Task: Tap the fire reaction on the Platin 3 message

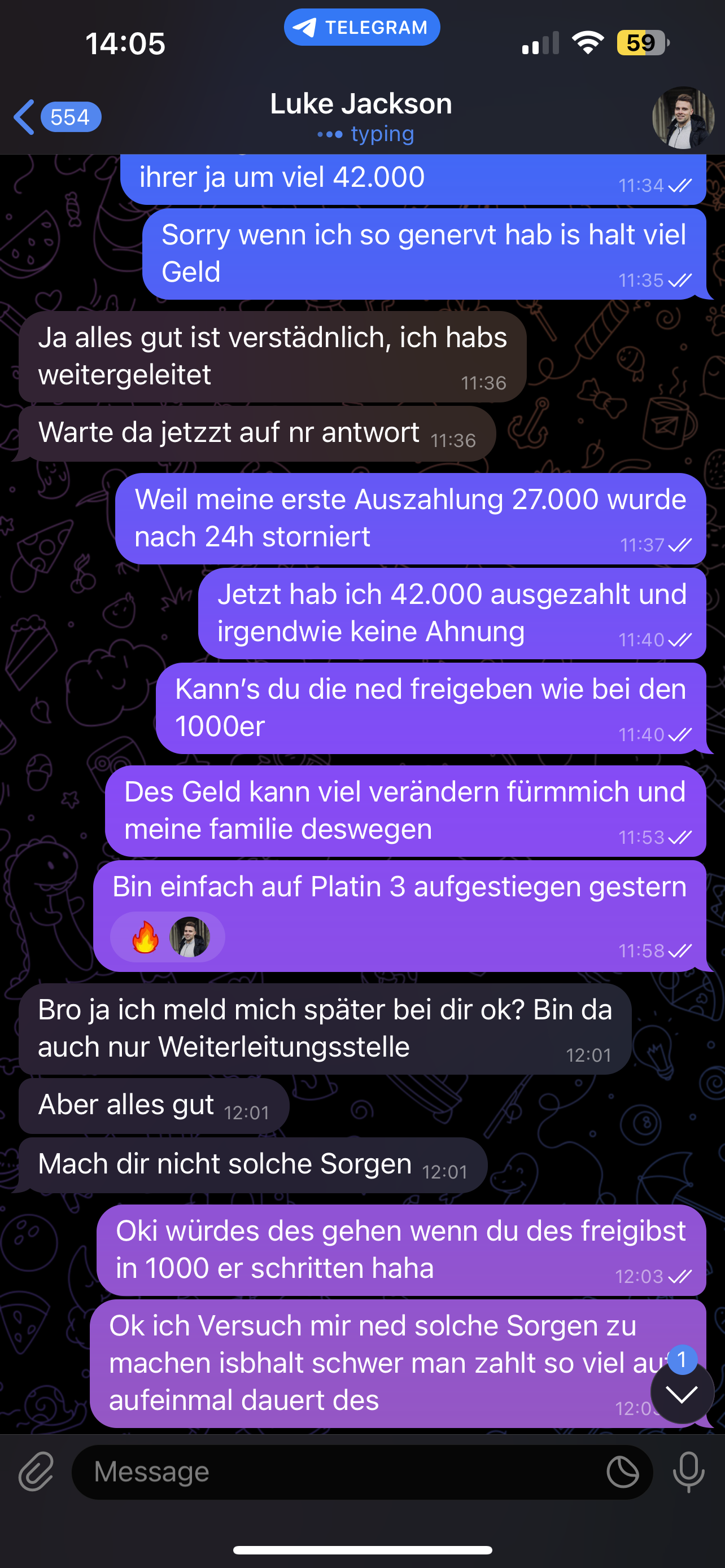Action: [x=146, y=937]
